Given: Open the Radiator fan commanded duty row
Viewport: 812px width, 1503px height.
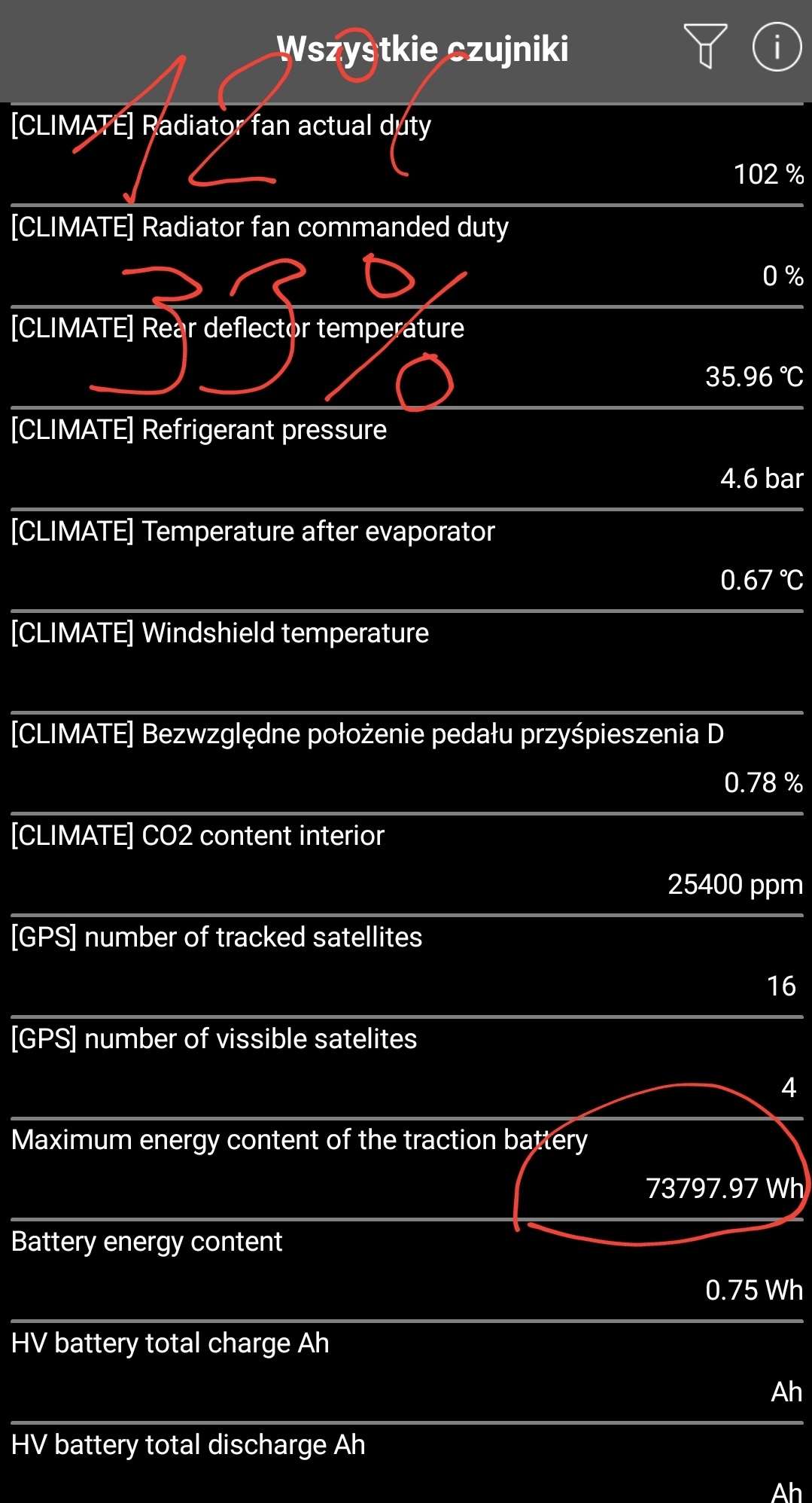Looking at the screenshot, I should pyautogui.click(x=406, y=256).
